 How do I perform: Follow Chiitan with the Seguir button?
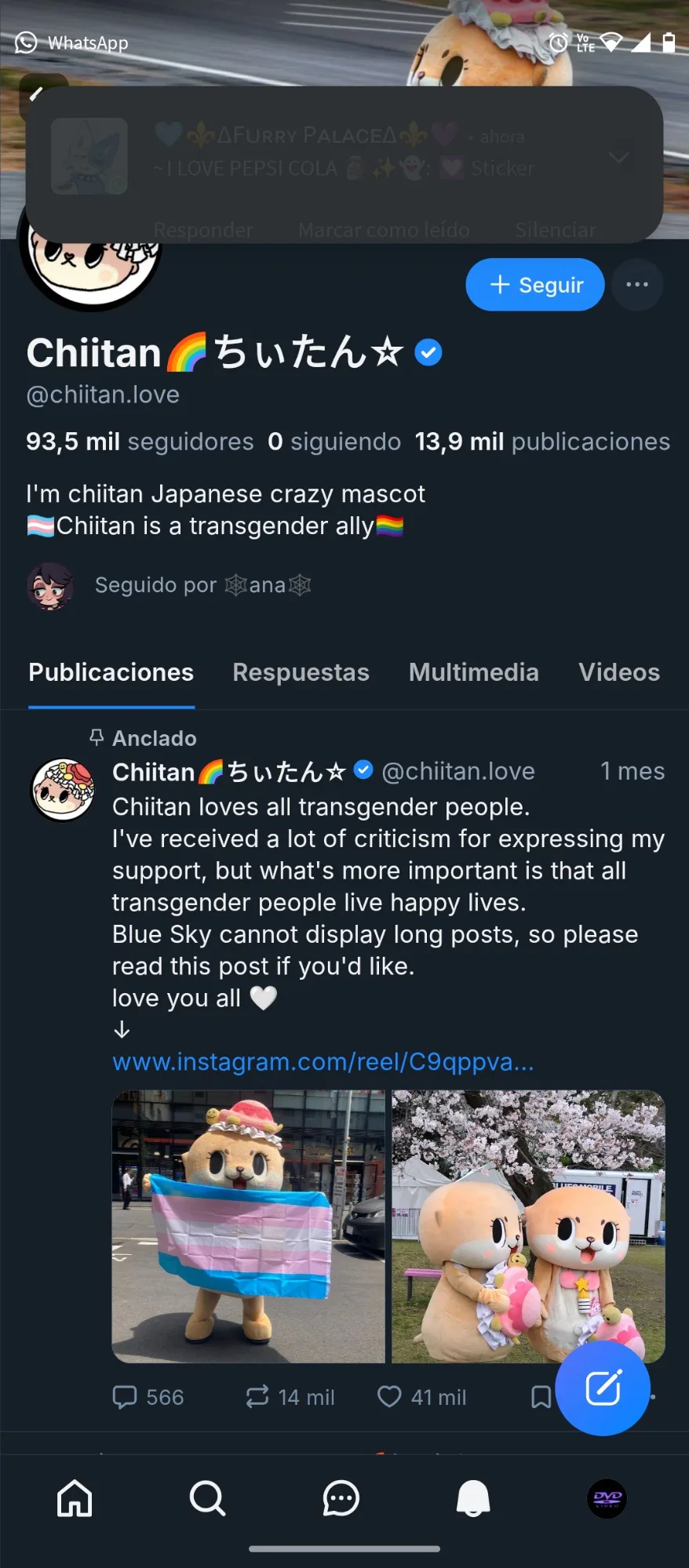pos(534,285)
